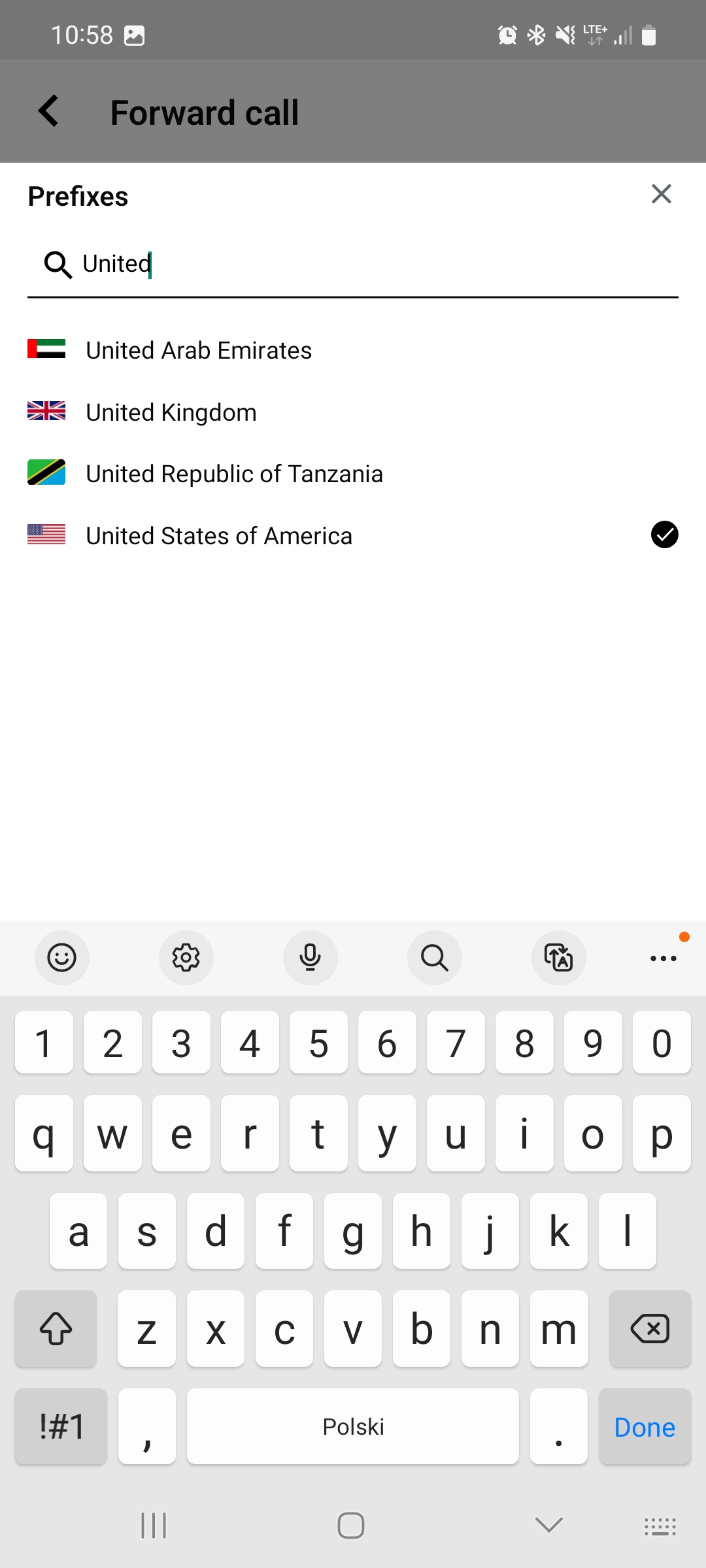Expand more keyboard toolbar options

tap(663, 958)
